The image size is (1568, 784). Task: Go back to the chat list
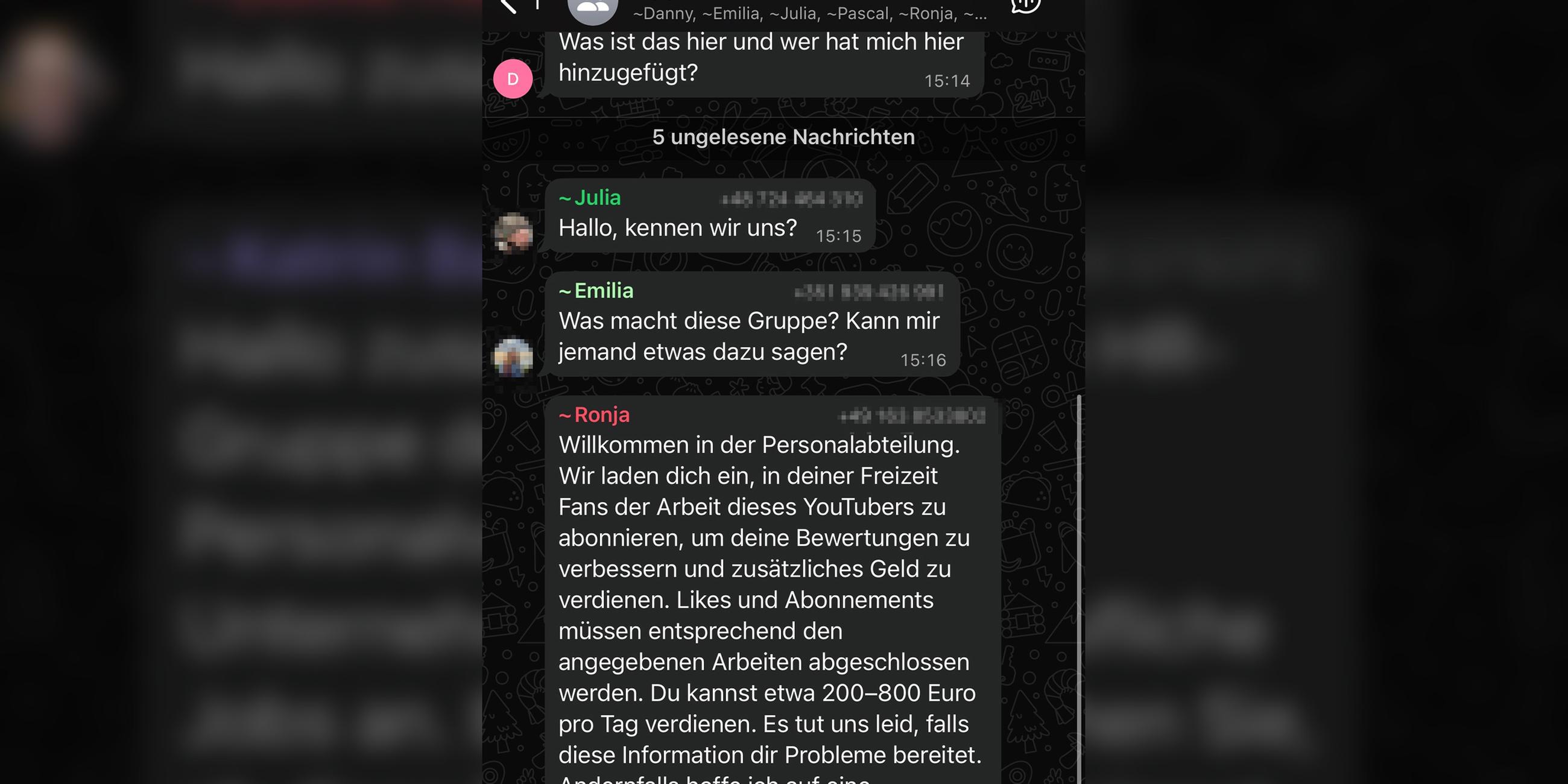(x=508, y=6)
